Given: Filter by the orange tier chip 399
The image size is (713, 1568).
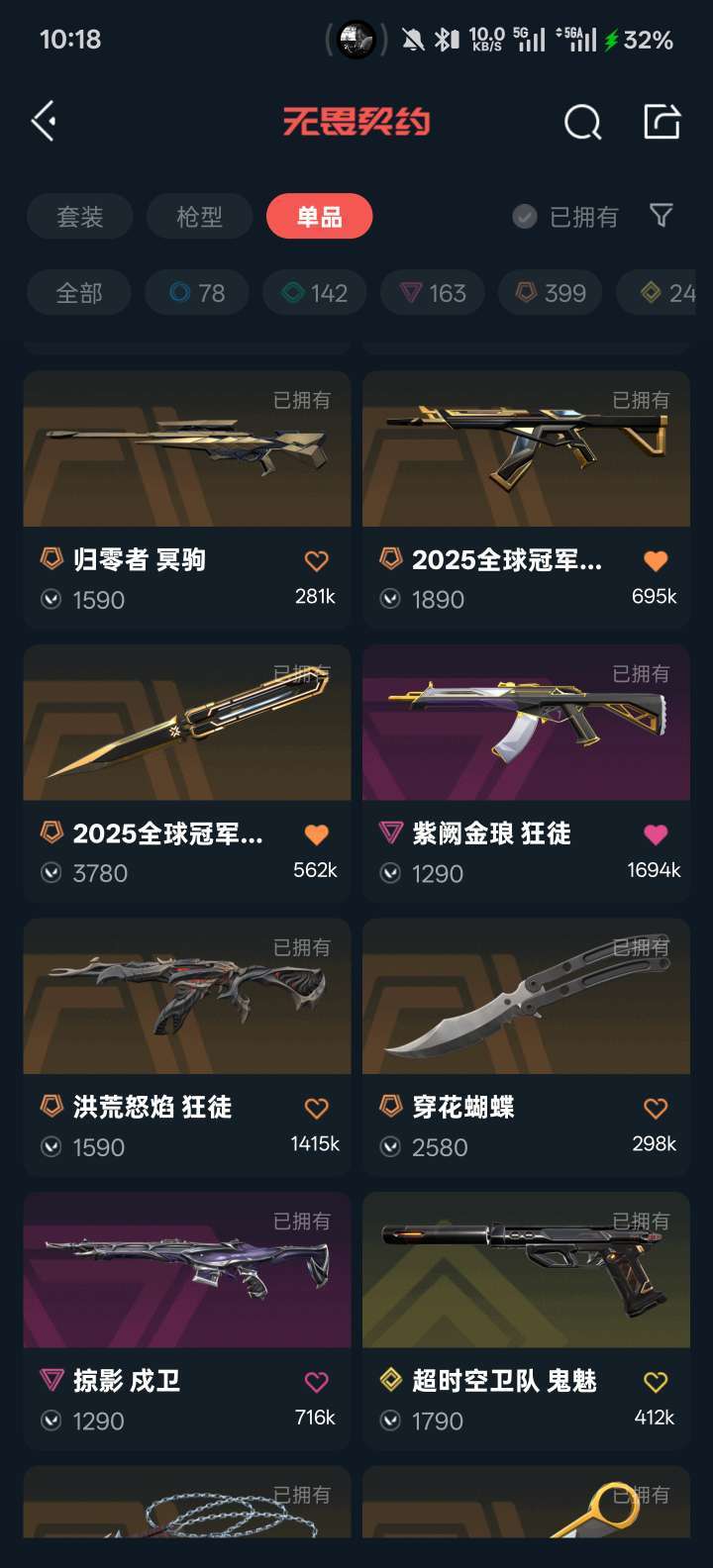Looking at the screenshot, I should (x=551, y=293).
